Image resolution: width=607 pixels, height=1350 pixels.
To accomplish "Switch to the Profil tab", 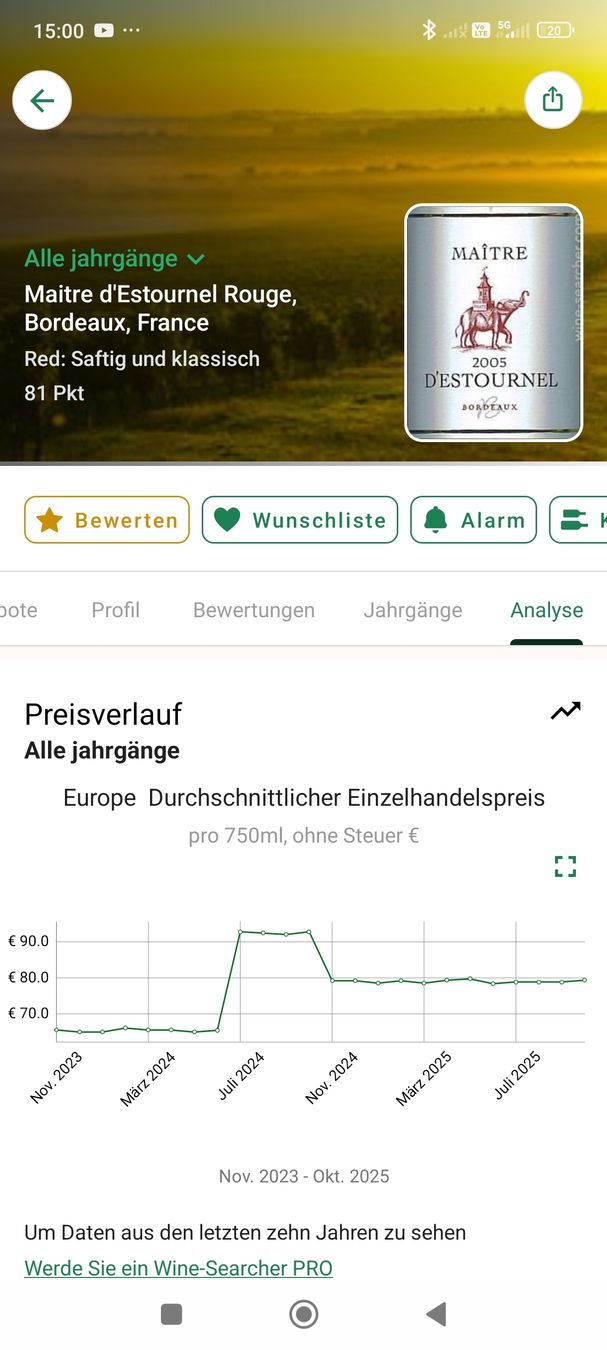I will pos(115,610).
